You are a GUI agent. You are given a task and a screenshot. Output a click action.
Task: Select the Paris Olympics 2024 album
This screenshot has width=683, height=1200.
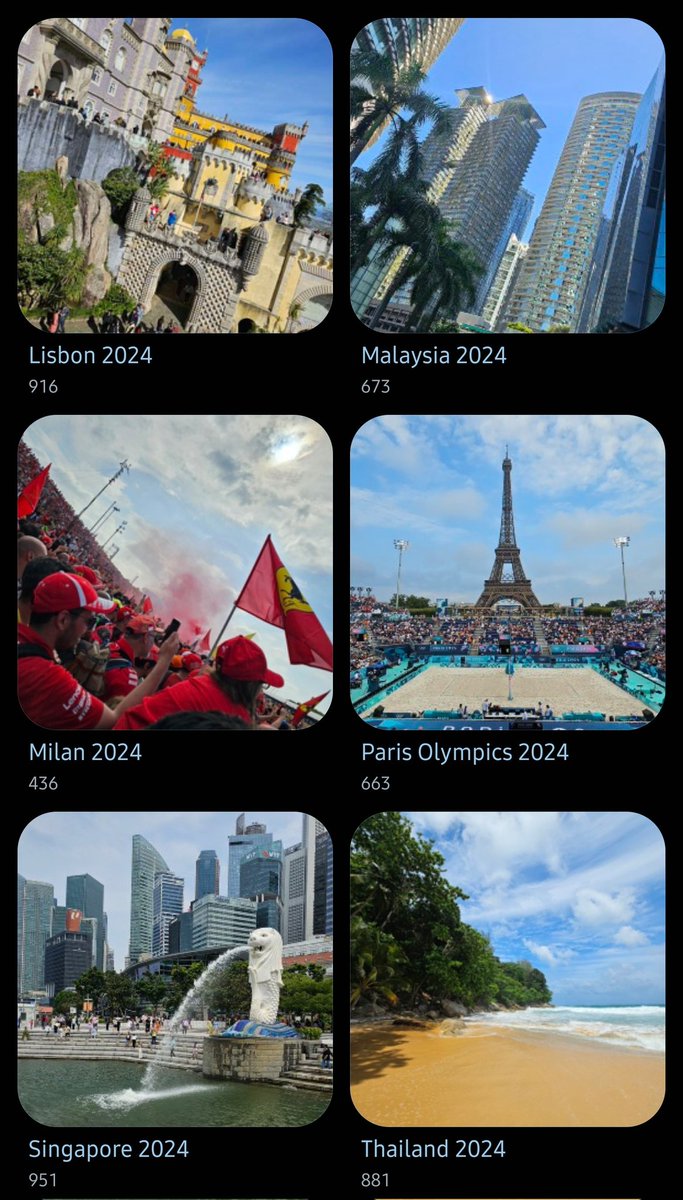coord(507,572)
